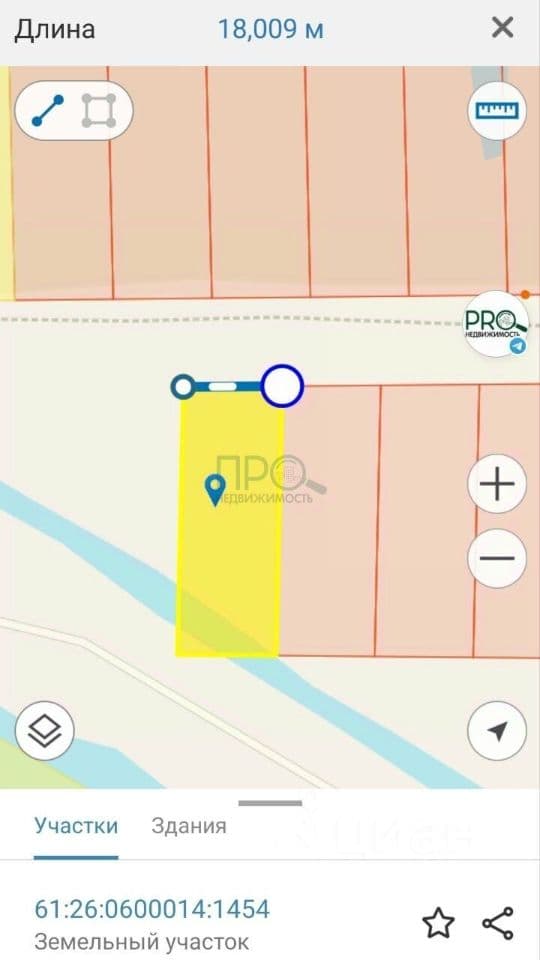
Task: Select the Участки tab
Action: [76, 825]
